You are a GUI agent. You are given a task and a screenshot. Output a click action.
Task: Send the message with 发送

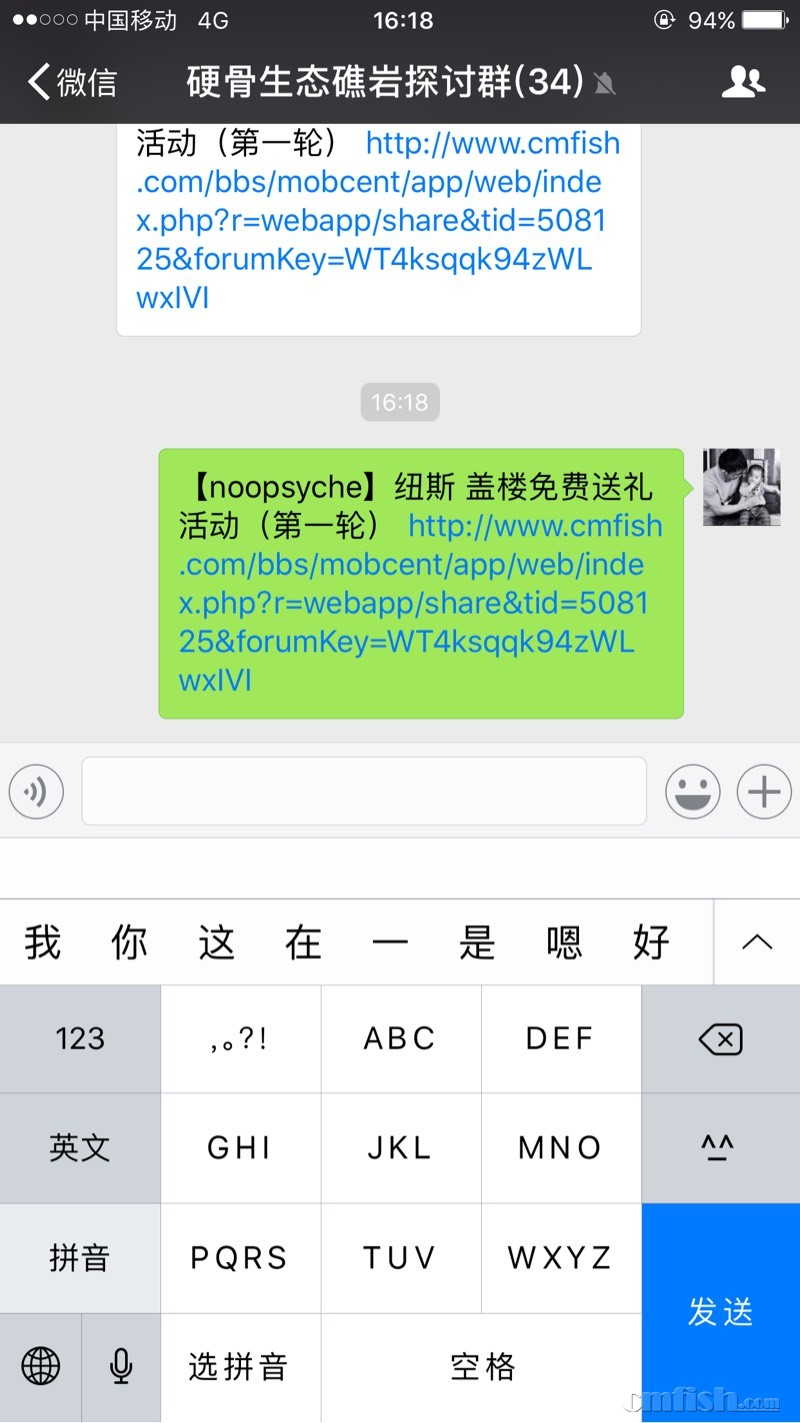click(720, 1311)
